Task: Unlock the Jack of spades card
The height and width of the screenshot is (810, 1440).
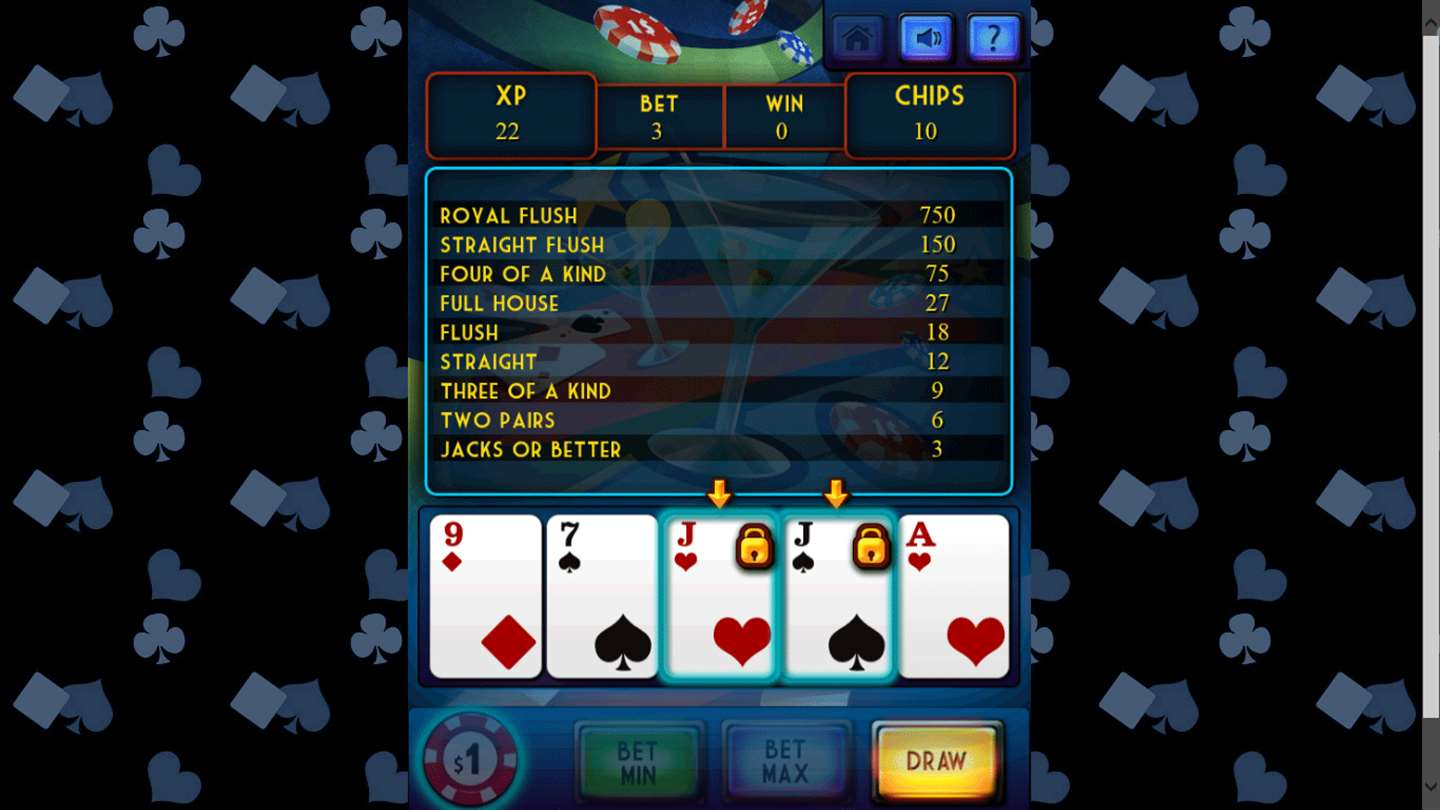Action: (x=837, y=596)
